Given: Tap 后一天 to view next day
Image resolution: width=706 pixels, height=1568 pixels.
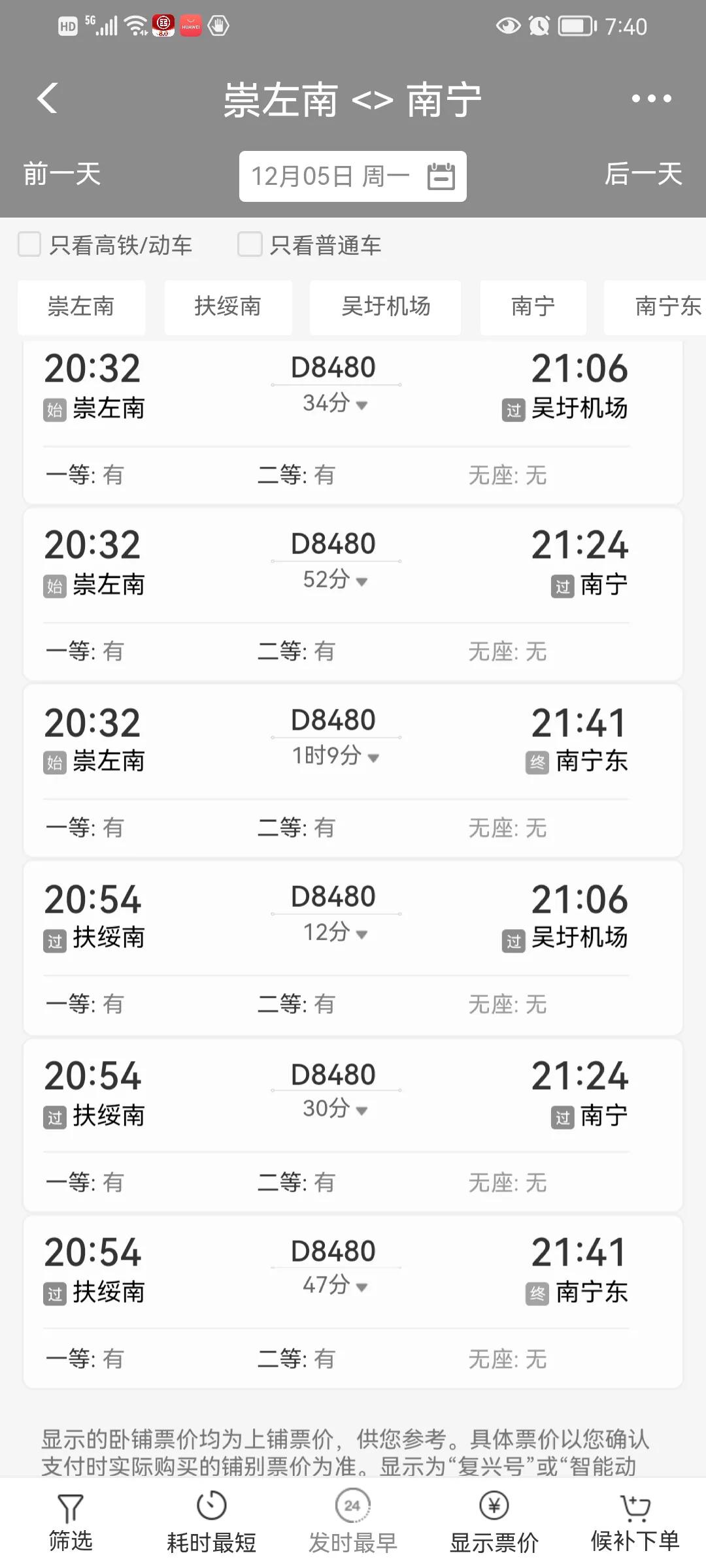Looking at the screenshot, I should tap(644, 174).
